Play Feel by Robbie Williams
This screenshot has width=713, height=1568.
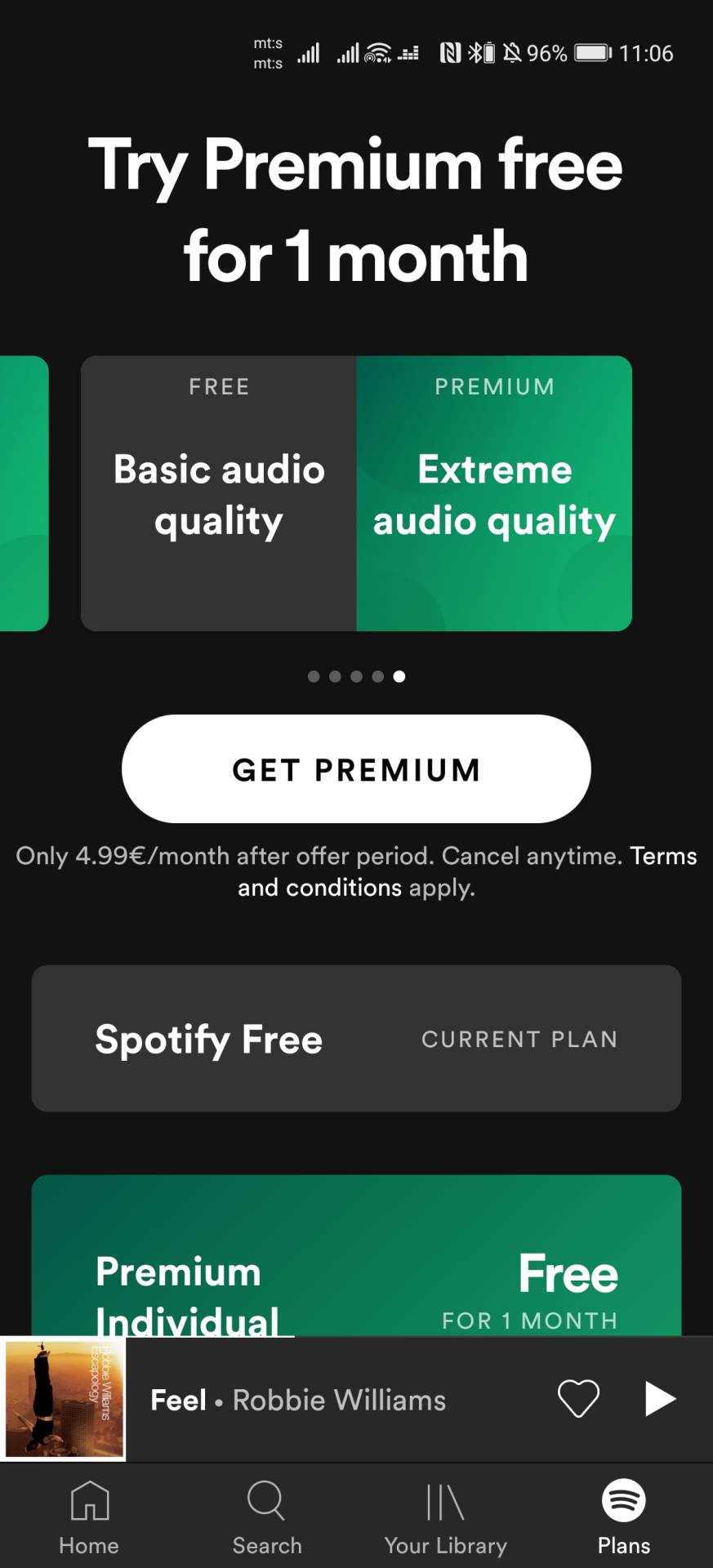660,1399
